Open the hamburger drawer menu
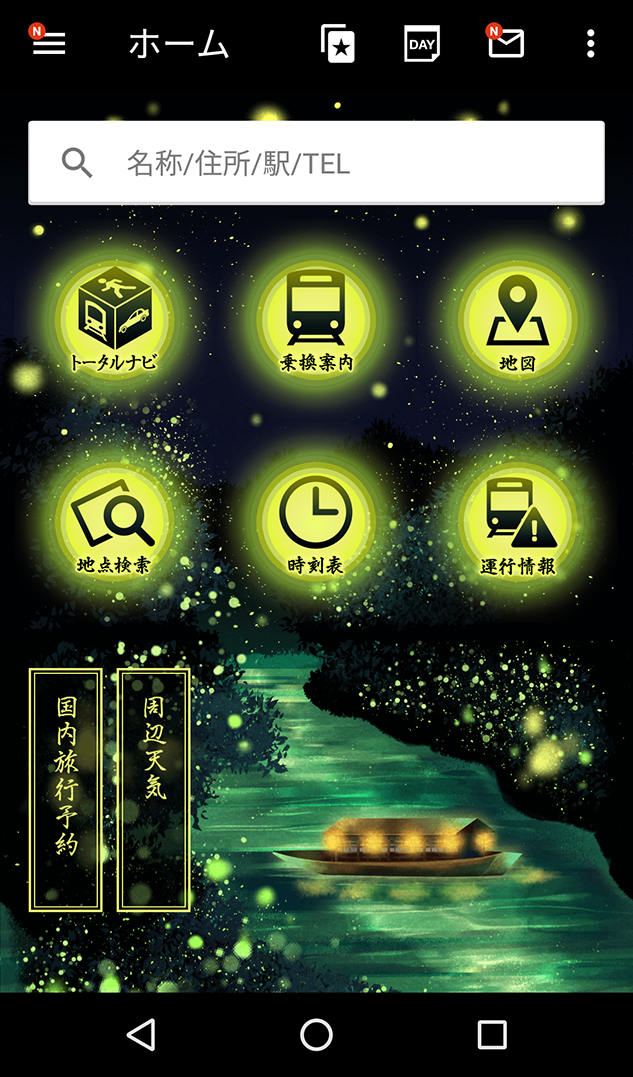 (x=49, y=43)
